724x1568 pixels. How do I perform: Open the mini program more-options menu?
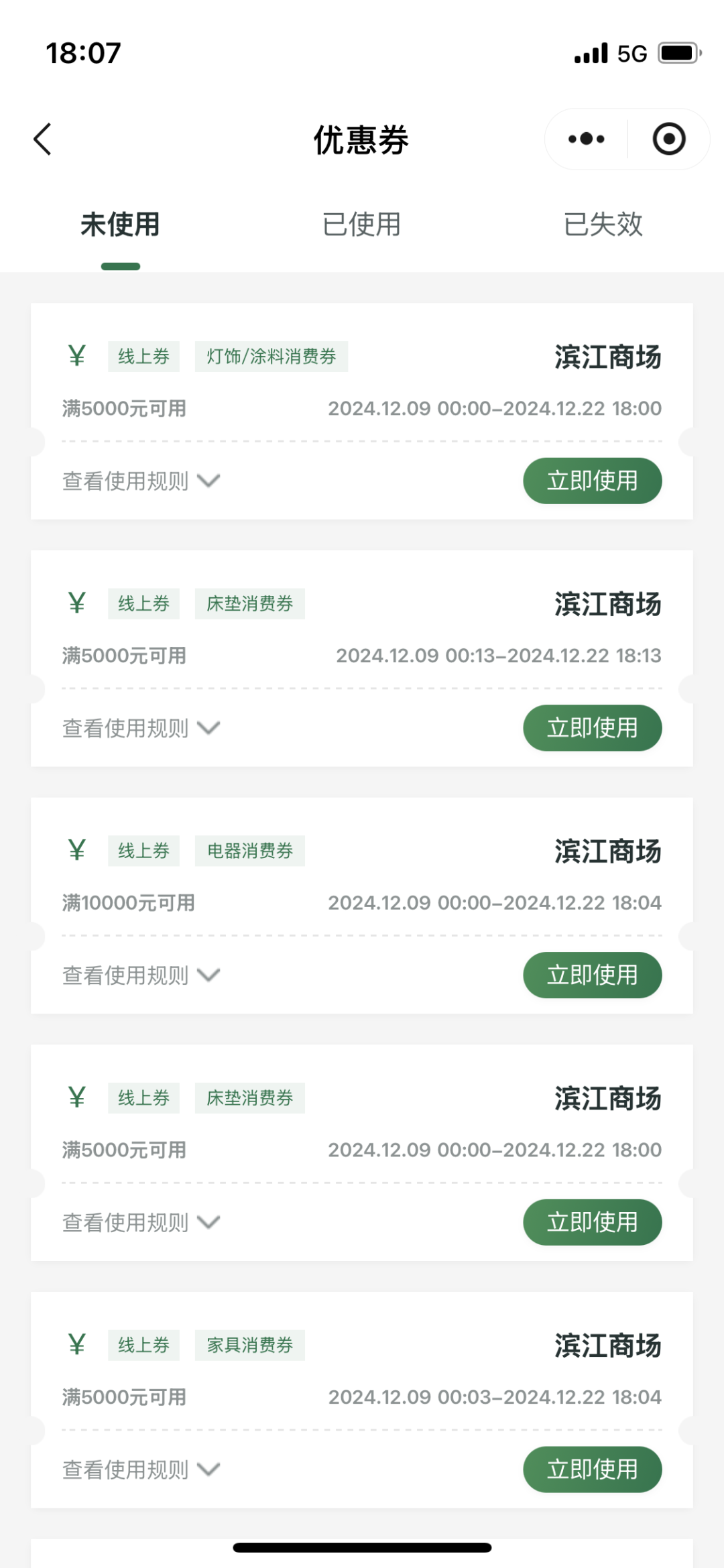coord(587,139)
